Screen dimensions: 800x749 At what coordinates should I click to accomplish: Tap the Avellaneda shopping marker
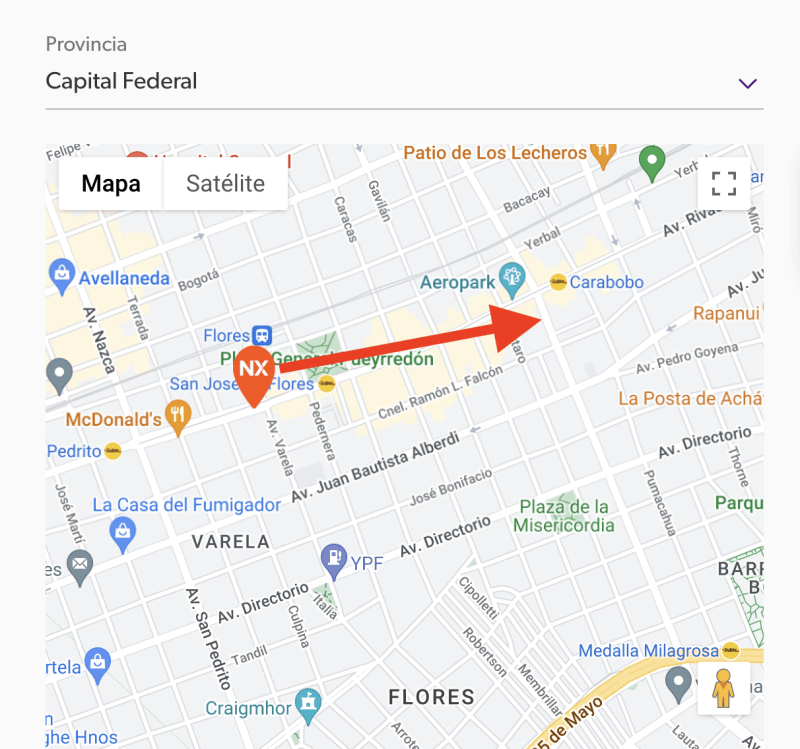pos(62,273)
